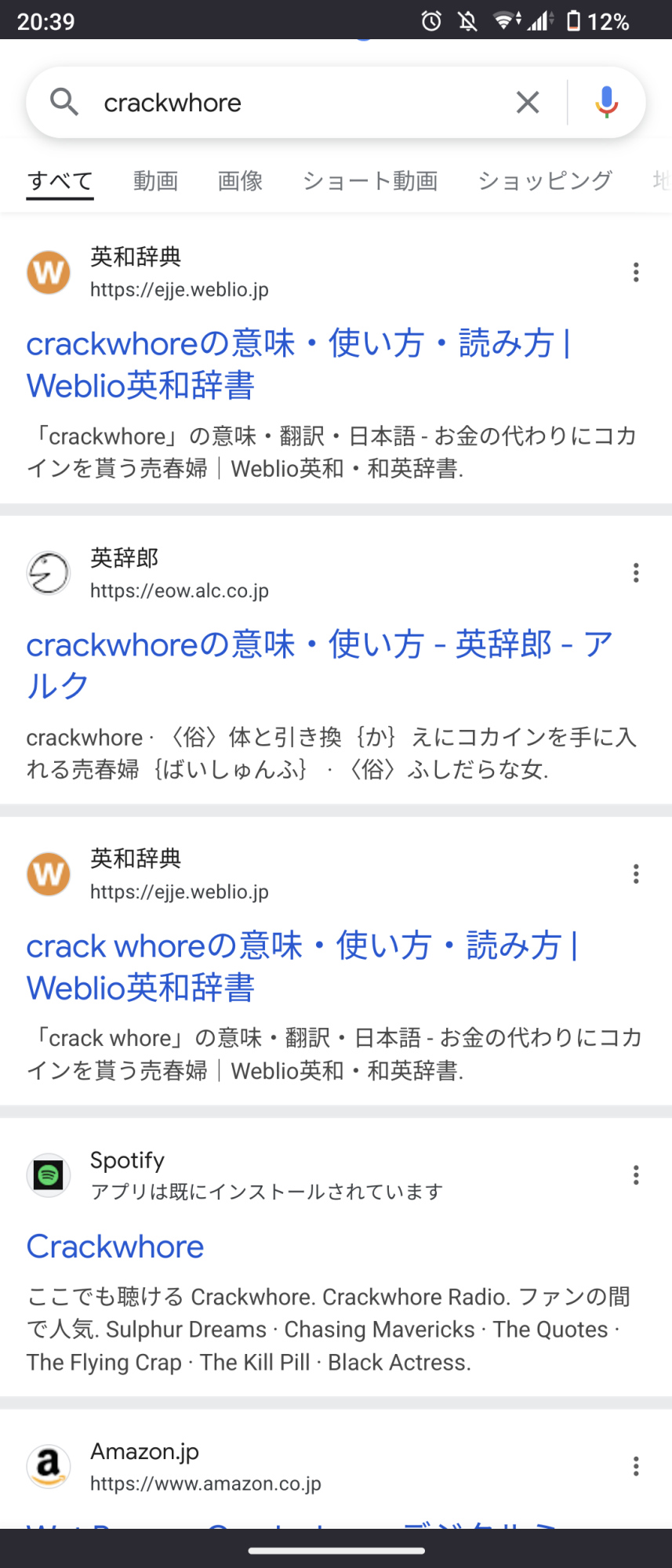
Task: Switch to the ショッピング tab
Action: (x=545, y=181)
